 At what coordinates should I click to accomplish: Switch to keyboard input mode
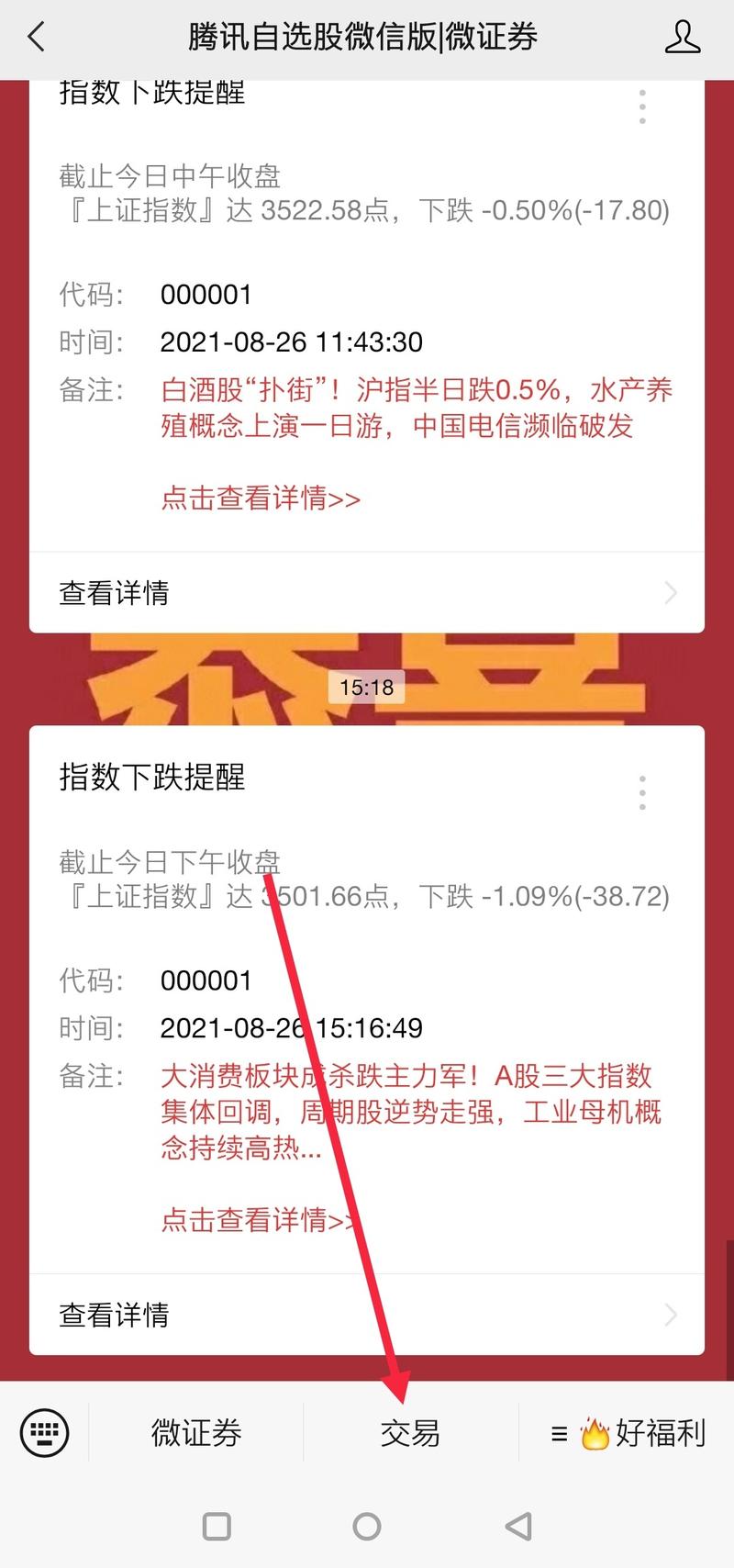click(44, 1432)
